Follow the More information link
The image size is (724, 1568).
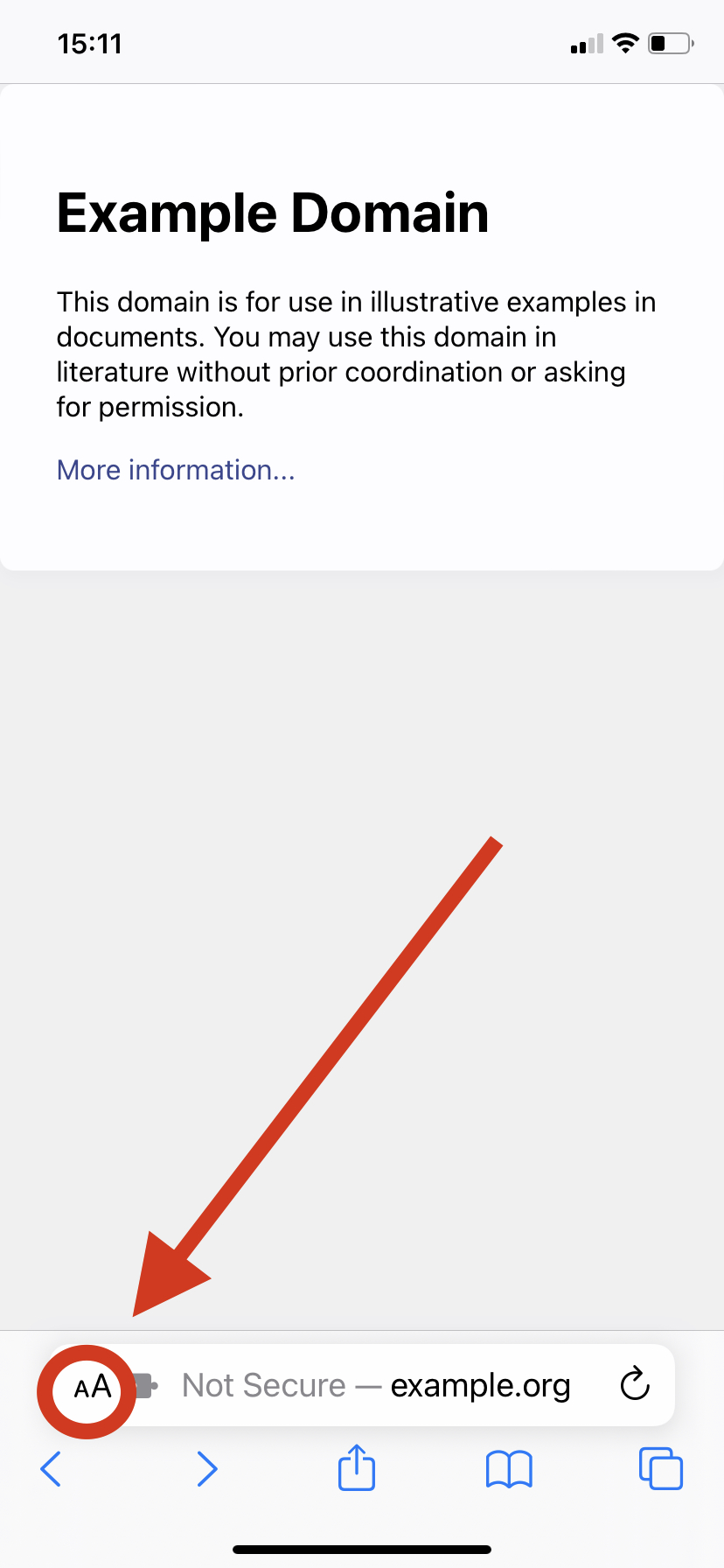click(176, 471)
